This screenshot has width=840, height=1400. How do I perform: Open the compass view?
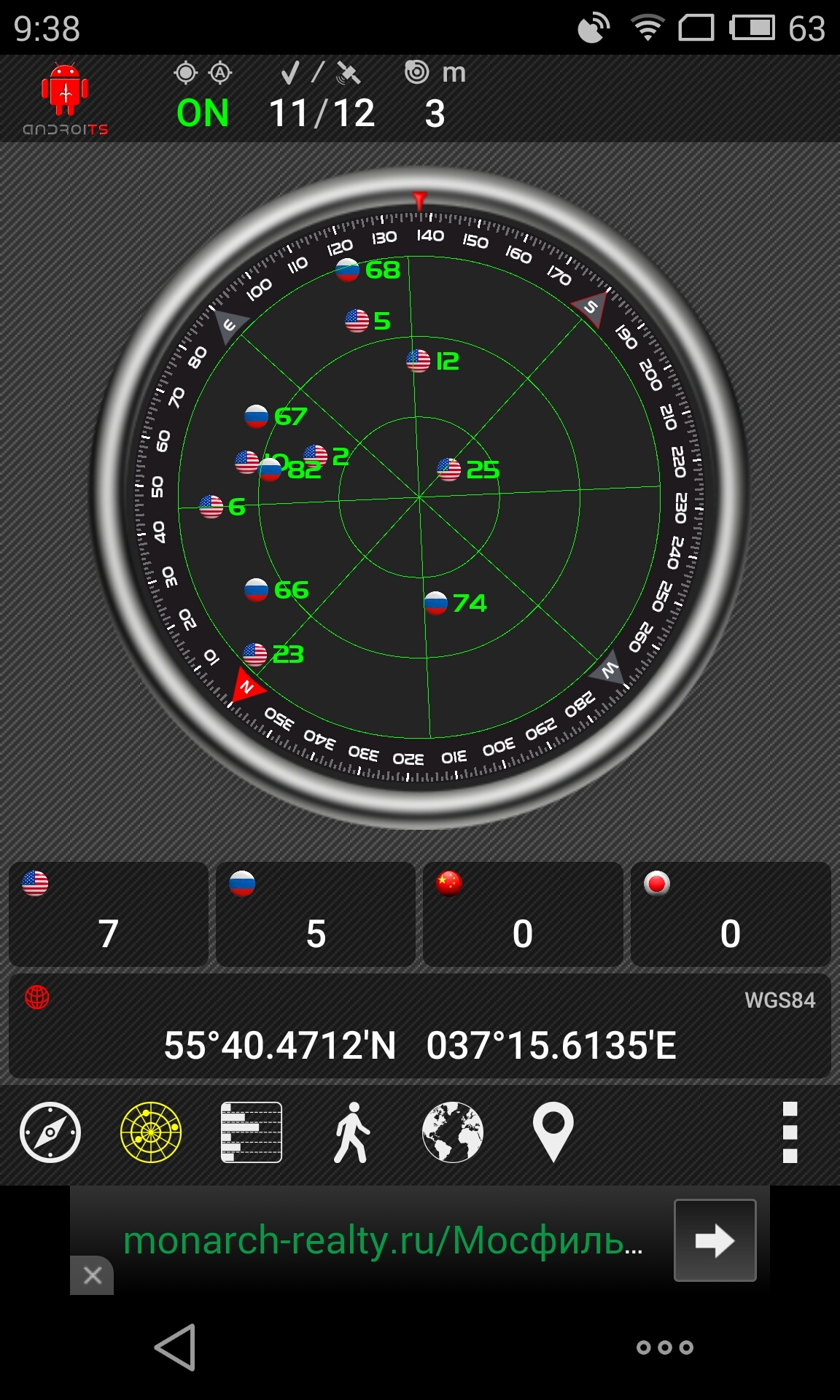[x=50, y=1132]
